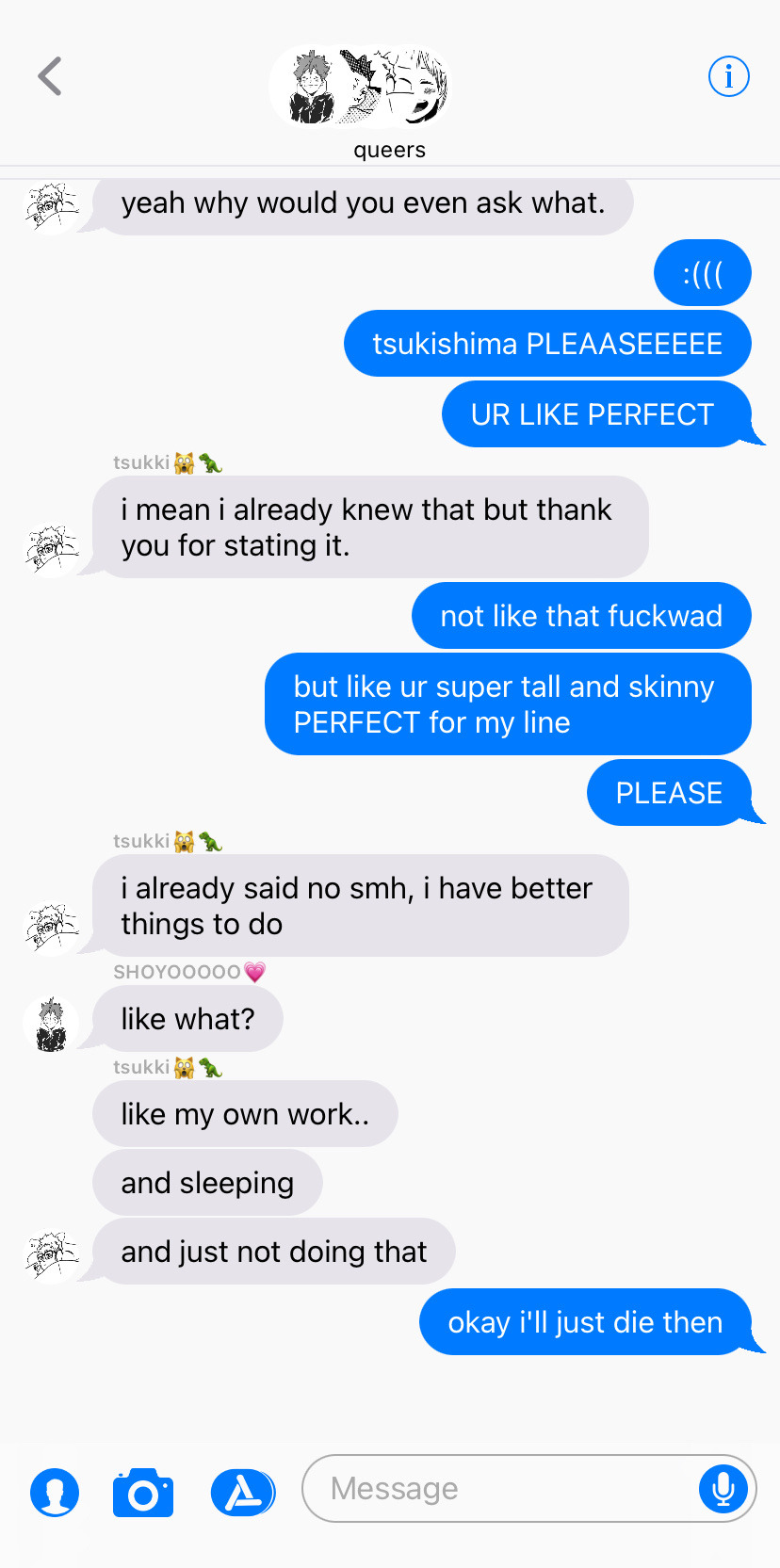Open the queers group avatars header
The width and height of the screenshot is (780, 1568).
(362, 87)
